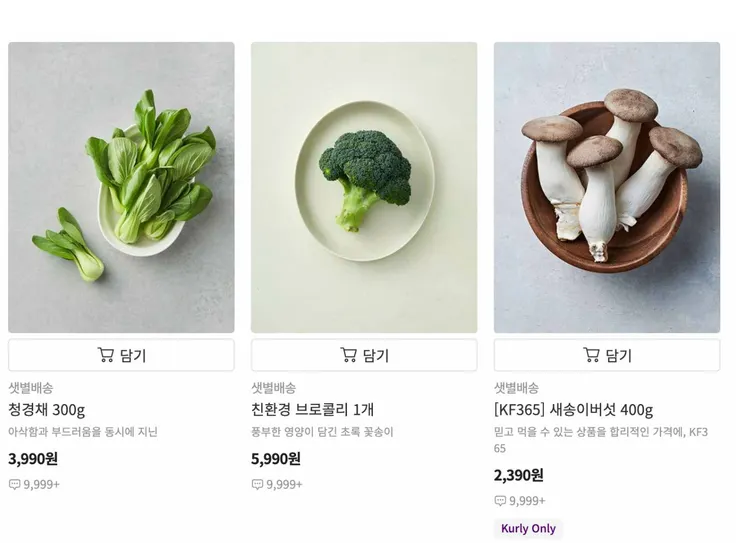Add 친환경 브로콜리 1개 to the cart
This screenshot has height=543, width=740.
pyautogui.click(x=364, y=355)
